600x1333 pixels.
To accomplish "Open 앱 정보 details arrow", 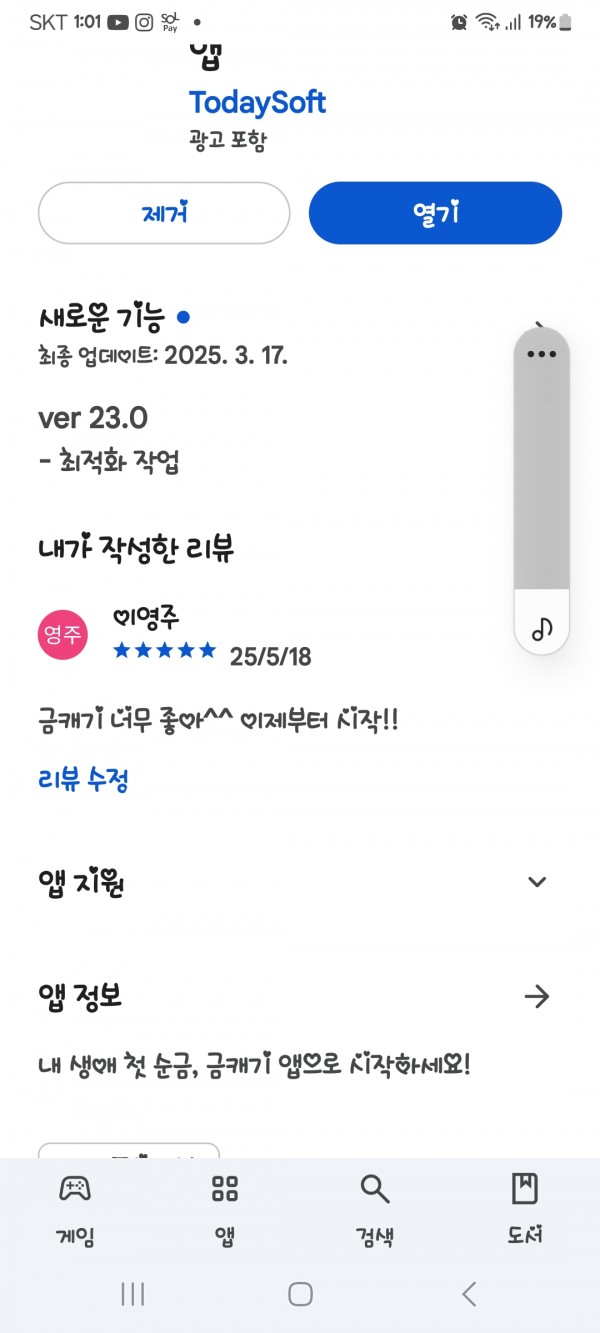I will pos(537,996).
